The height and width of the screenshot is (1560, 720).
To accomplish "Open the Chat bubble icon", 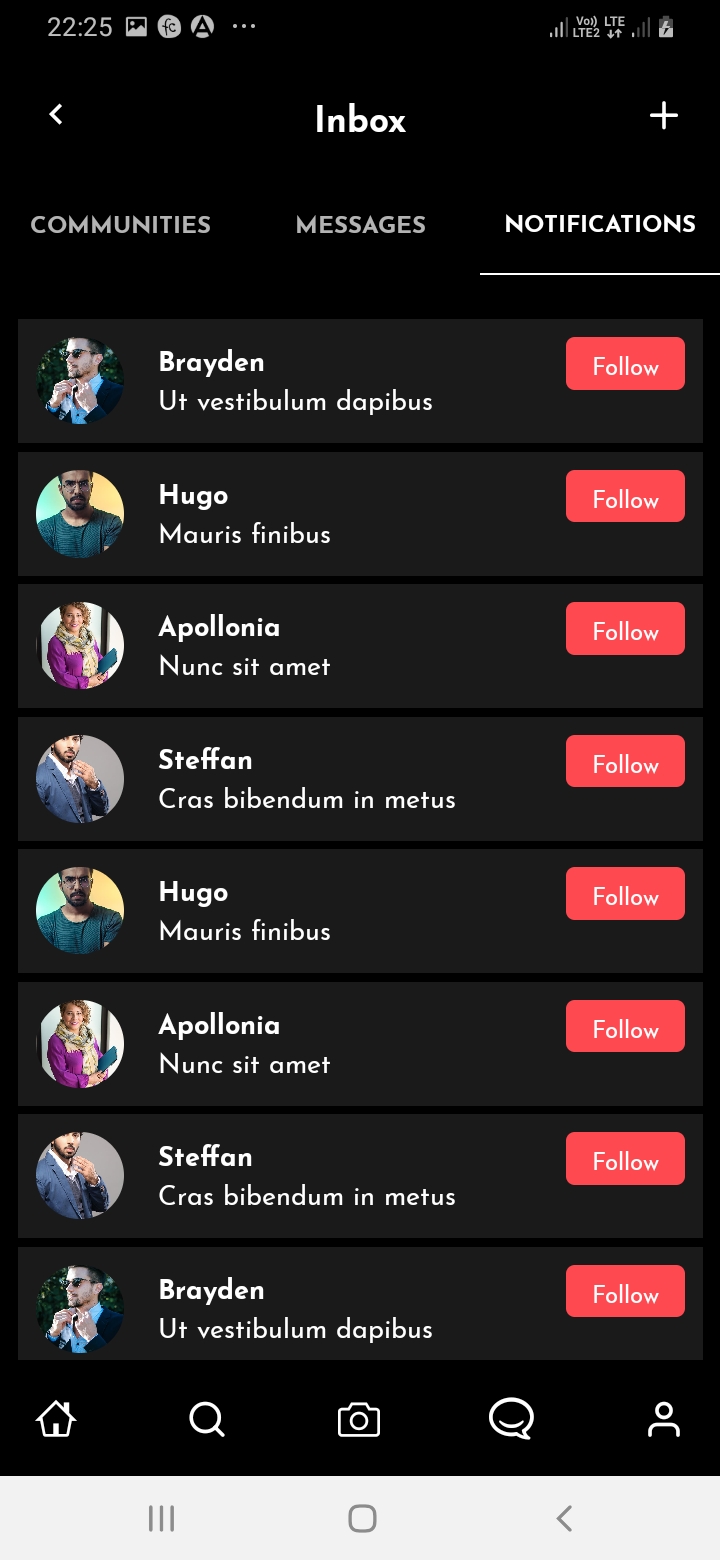I will 512,1418.
